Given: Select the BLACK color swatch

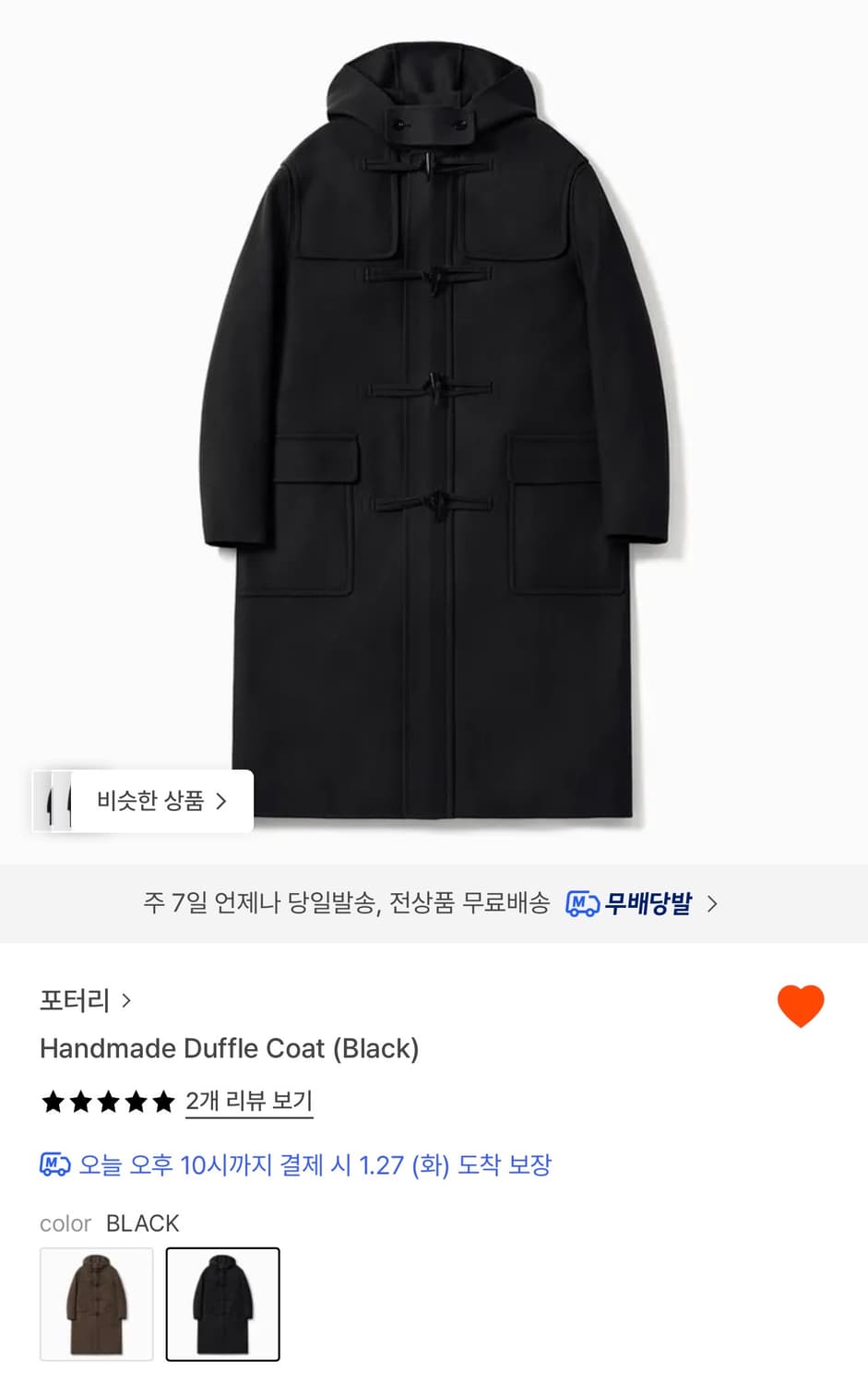Looking at the screenshot, I should click(x=223, y=1305).
